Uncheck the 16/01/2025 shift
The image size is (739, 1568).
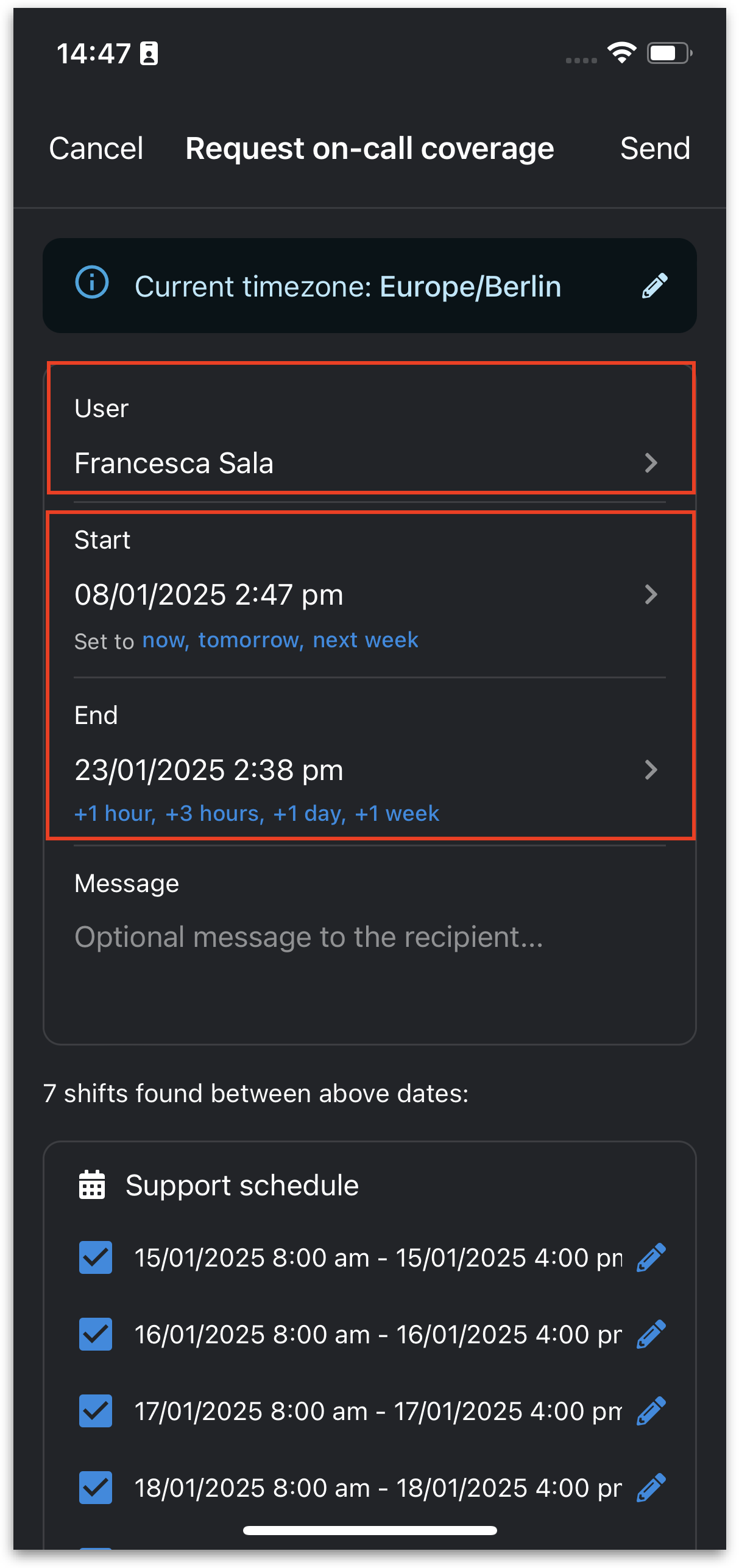[x=96, y=1334]
